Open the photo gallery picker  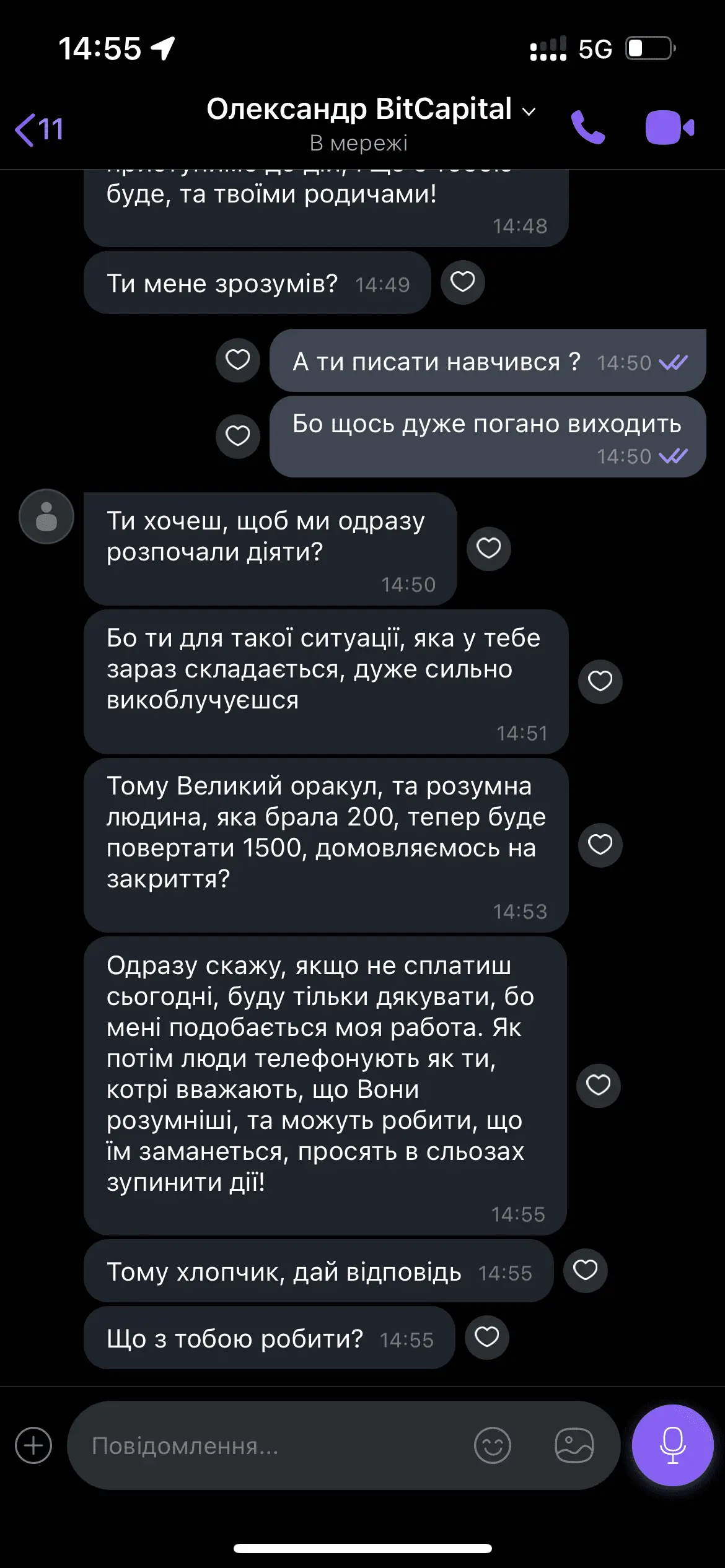click(574, 1445)
